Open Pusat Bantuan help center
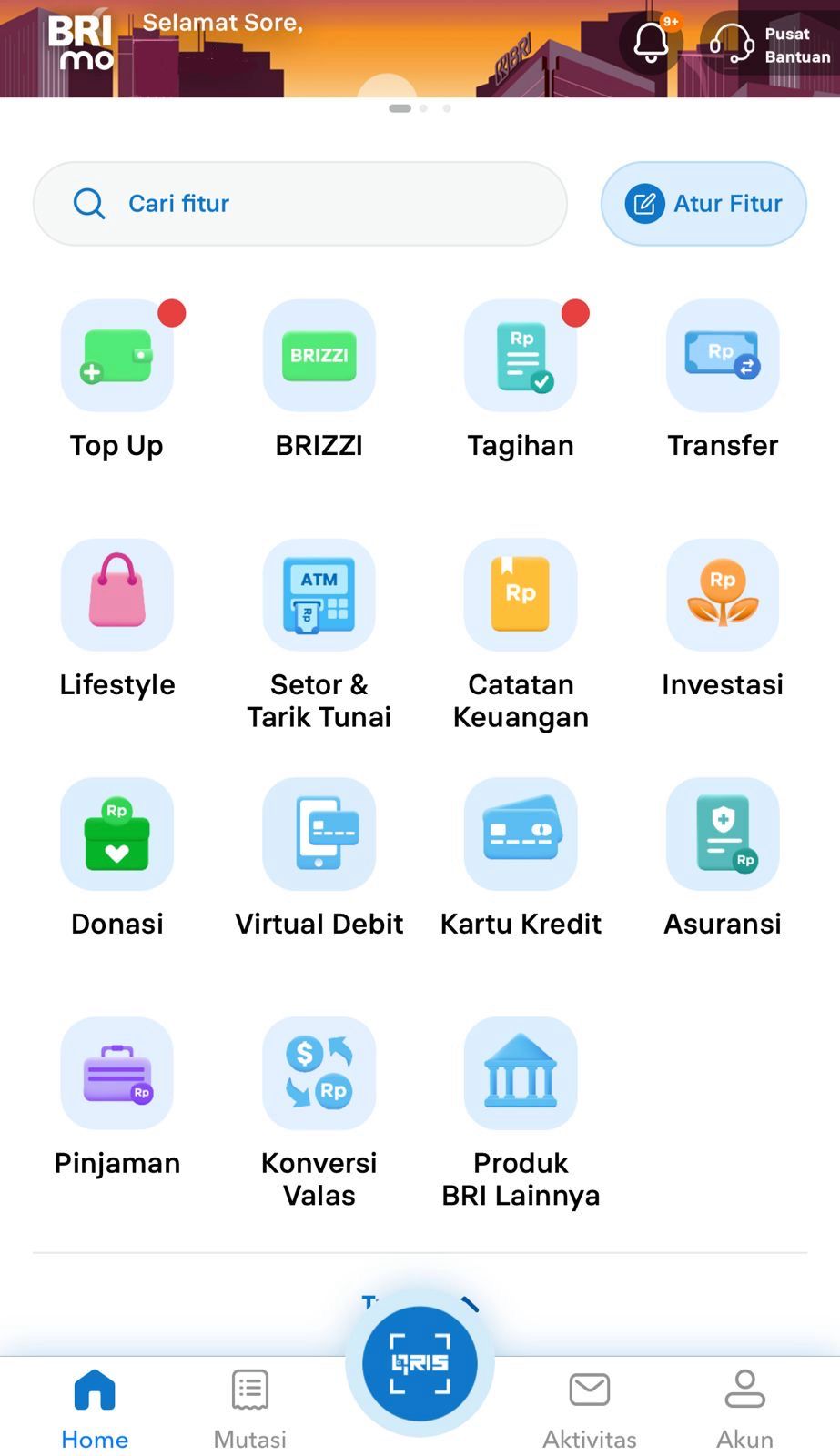Screen dimensions: 840x1456 pyautogui.click(x=770, y=44)
